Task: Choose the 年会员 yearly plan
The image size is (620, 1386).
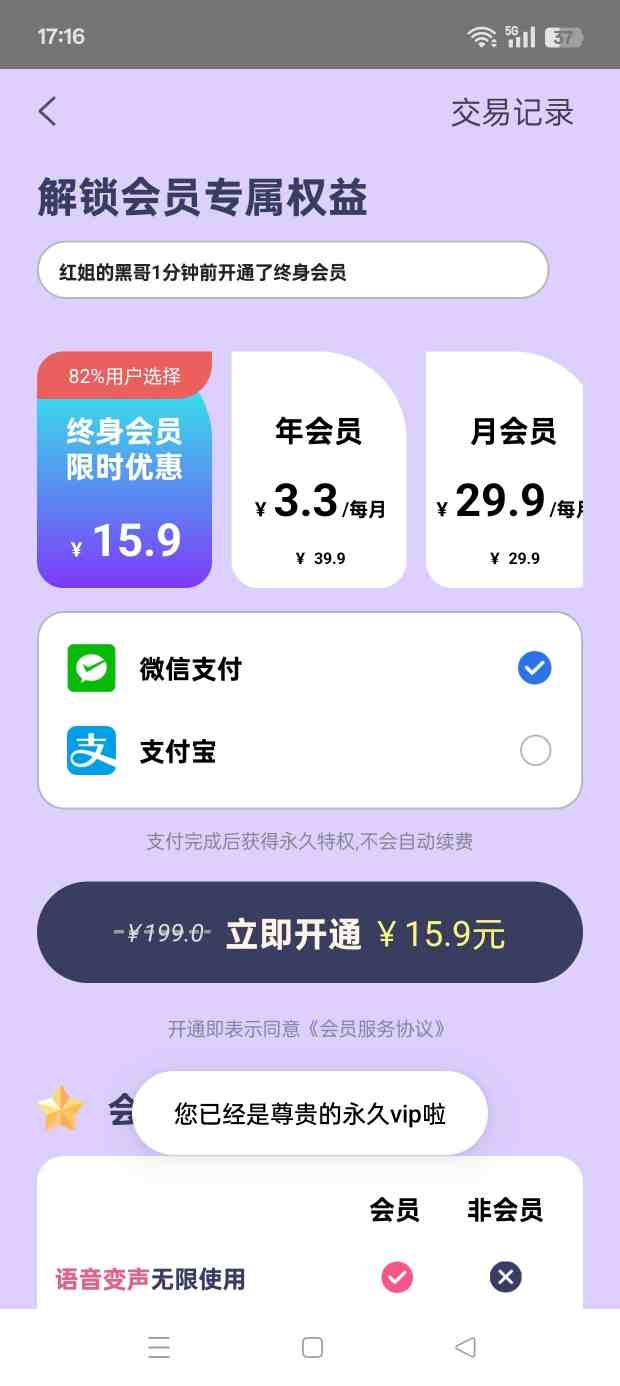Action: tap(318, 470)
